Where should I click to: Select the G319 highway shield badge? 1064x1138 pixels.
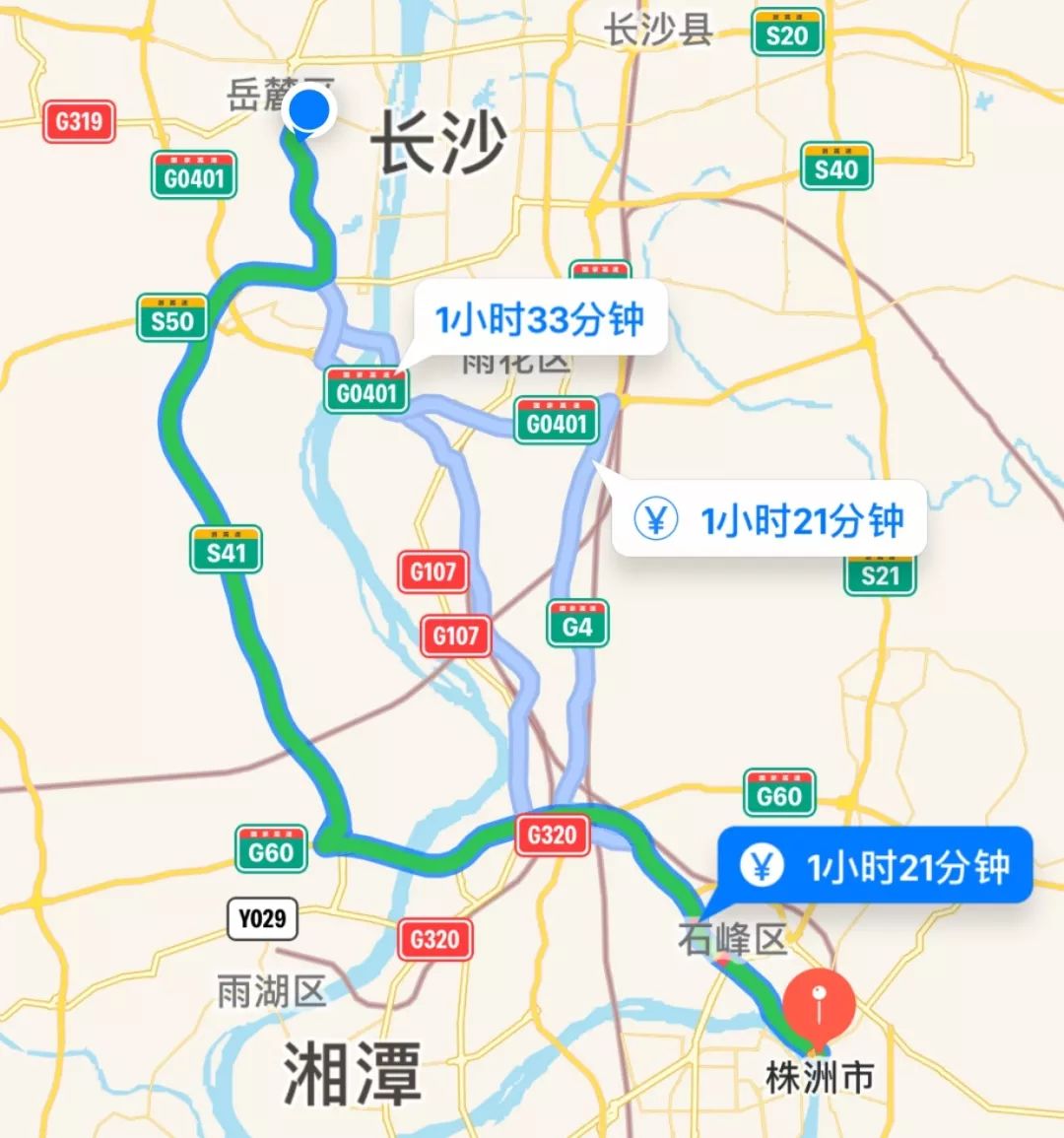click(79, 123)
